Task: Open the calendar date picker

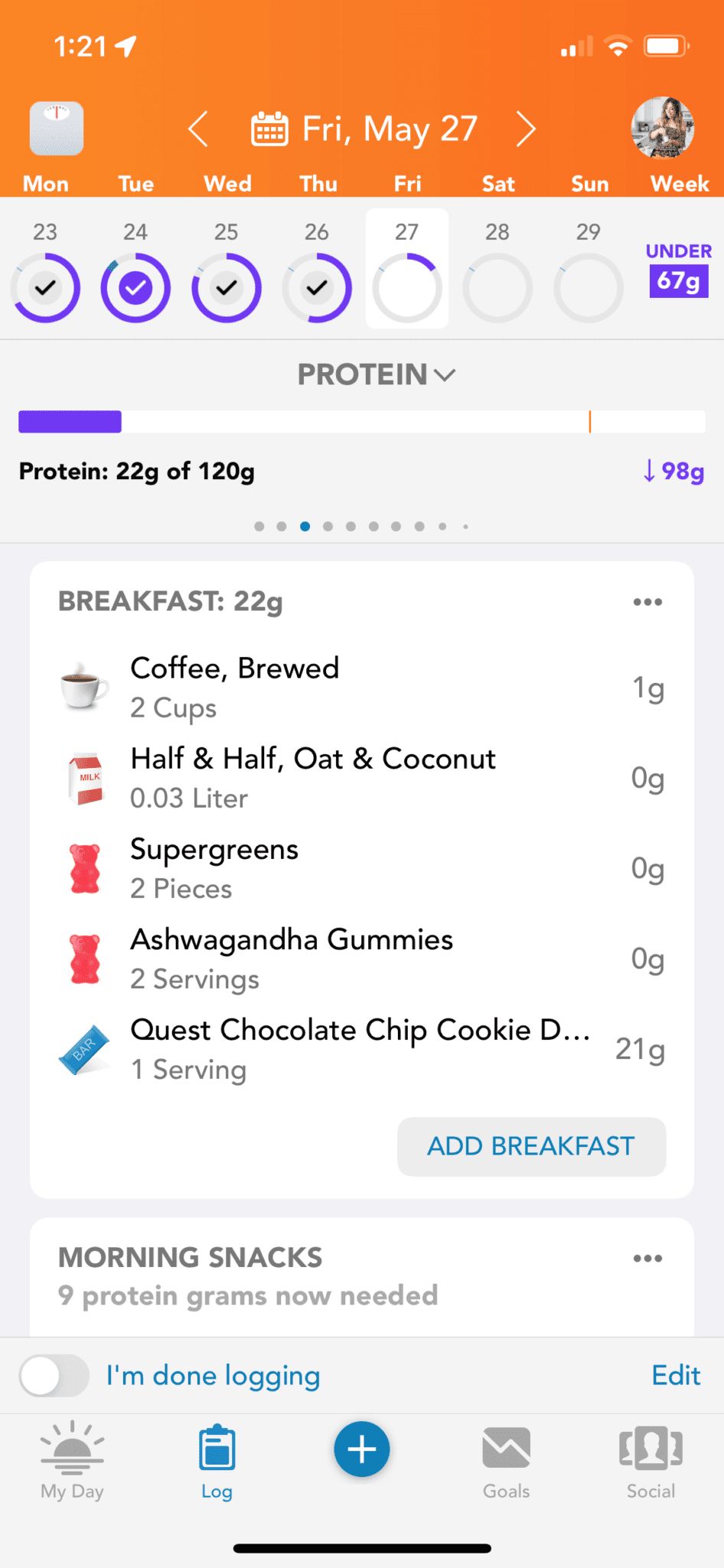Action: pos(364,129)
